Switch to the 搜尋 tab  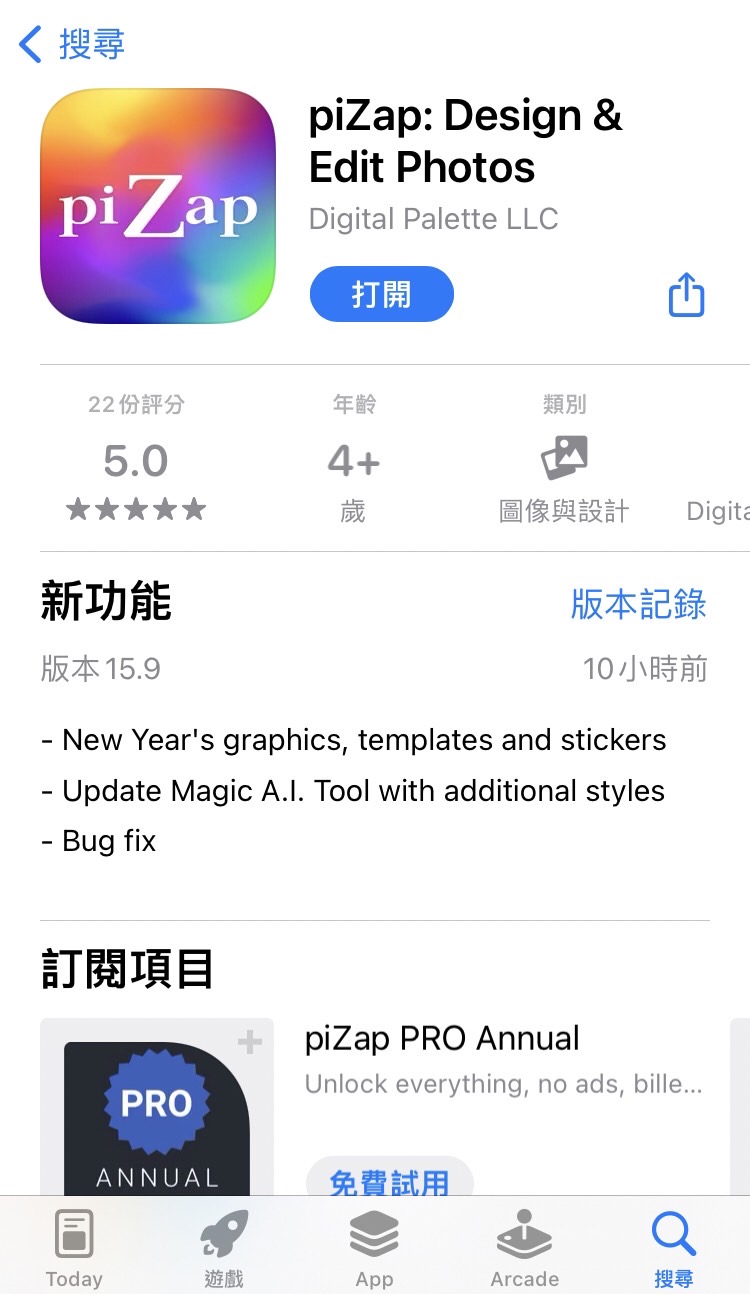pos(673,1245)
